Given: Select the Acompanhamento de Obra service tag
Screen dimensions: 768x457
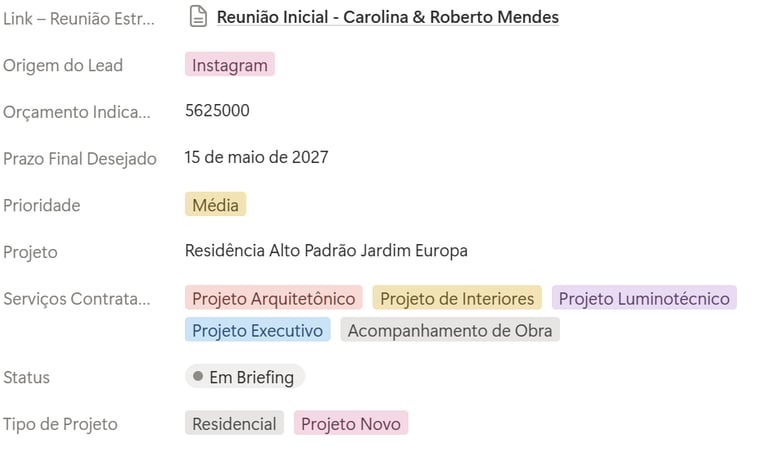Looking at the screenshot, I should pyautogui.click(x=450, y=330).
